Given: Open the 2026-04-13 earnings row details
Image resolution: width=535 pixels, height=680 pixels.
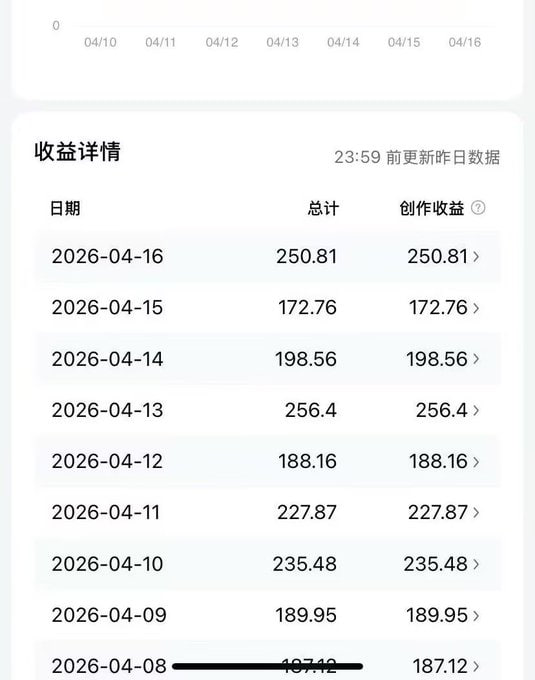Looking at the screenshot, I should point(268,410).
